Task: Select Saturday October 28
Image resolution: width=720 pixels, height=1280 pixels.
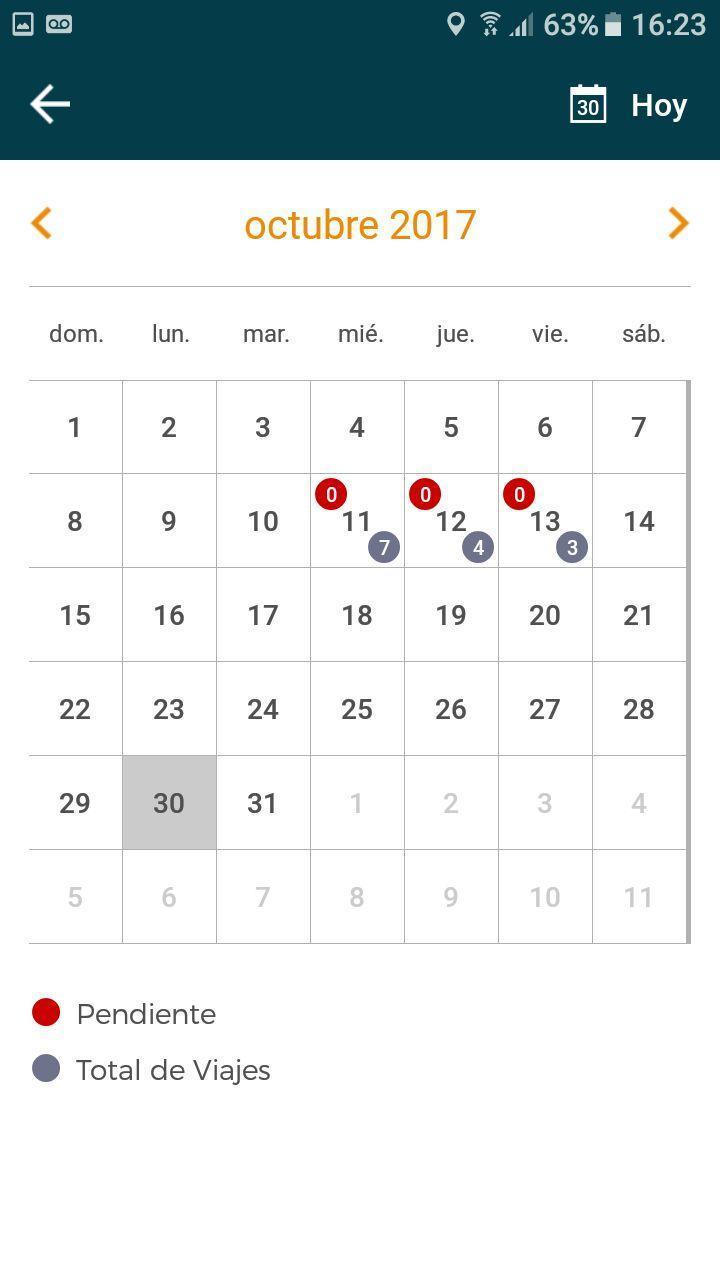Action: coord(639,709)
